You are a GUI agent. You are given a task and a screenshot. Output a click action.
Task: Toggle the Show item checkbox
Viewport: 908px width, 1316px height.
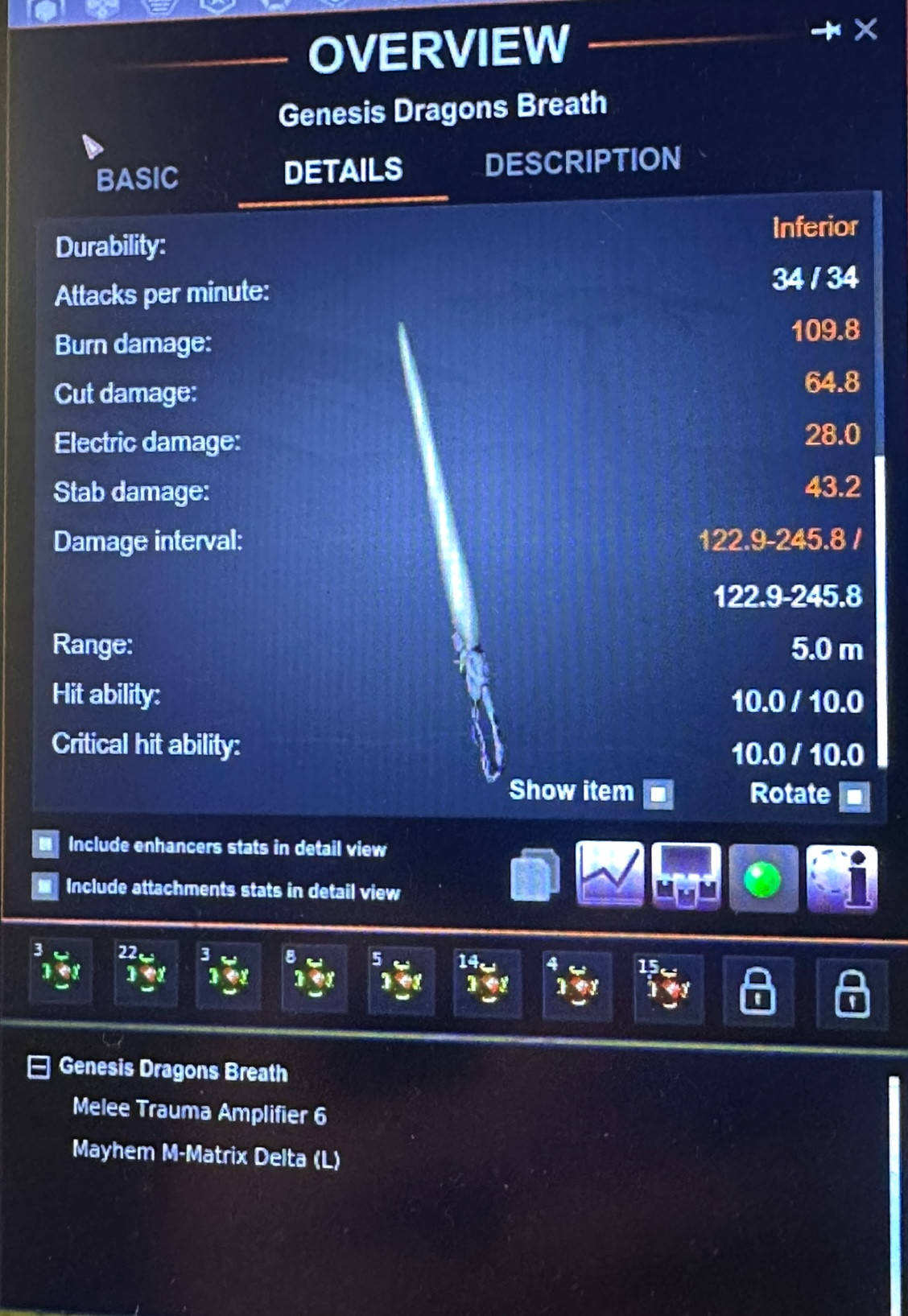click(658, 794)
